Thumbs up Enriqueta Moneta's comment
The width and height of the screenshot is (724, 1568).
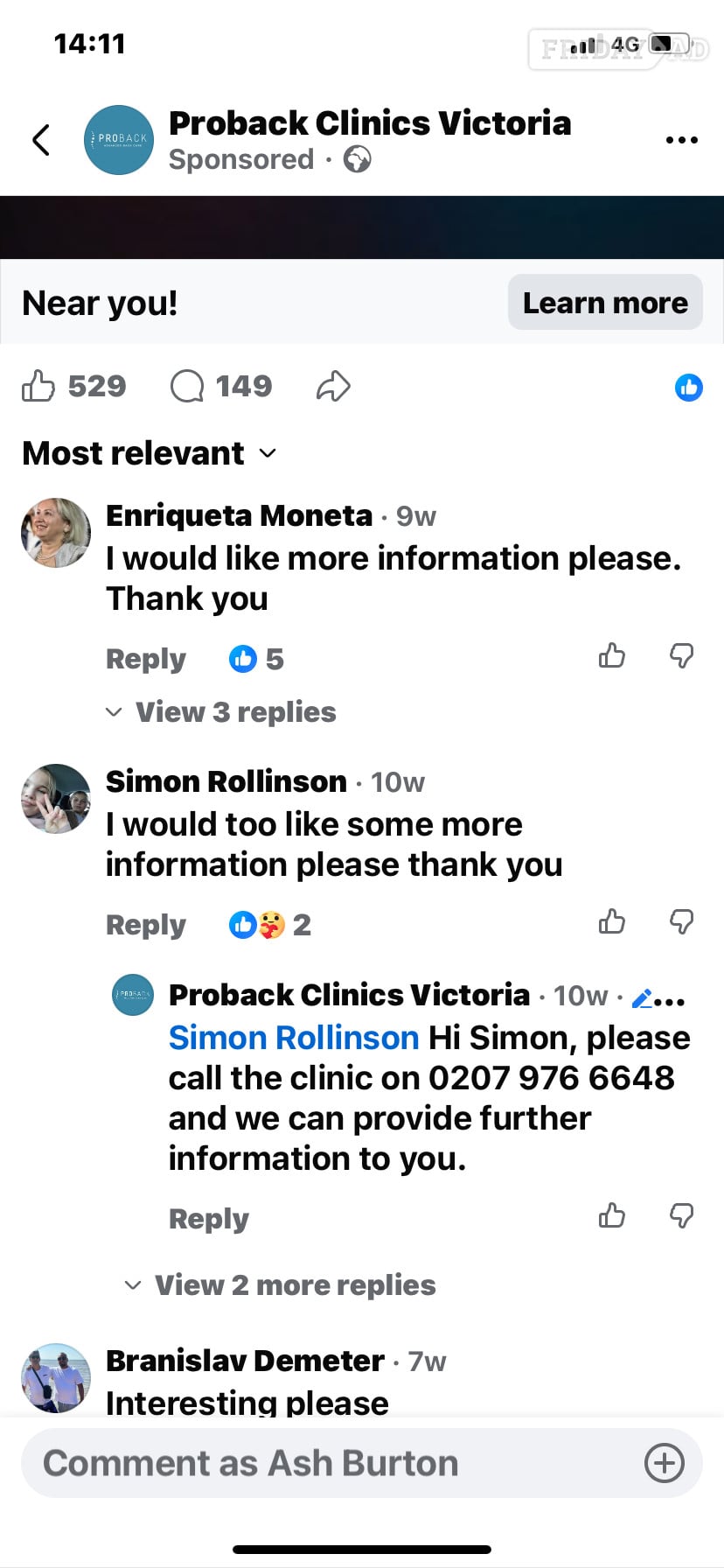tap(612, 655)
